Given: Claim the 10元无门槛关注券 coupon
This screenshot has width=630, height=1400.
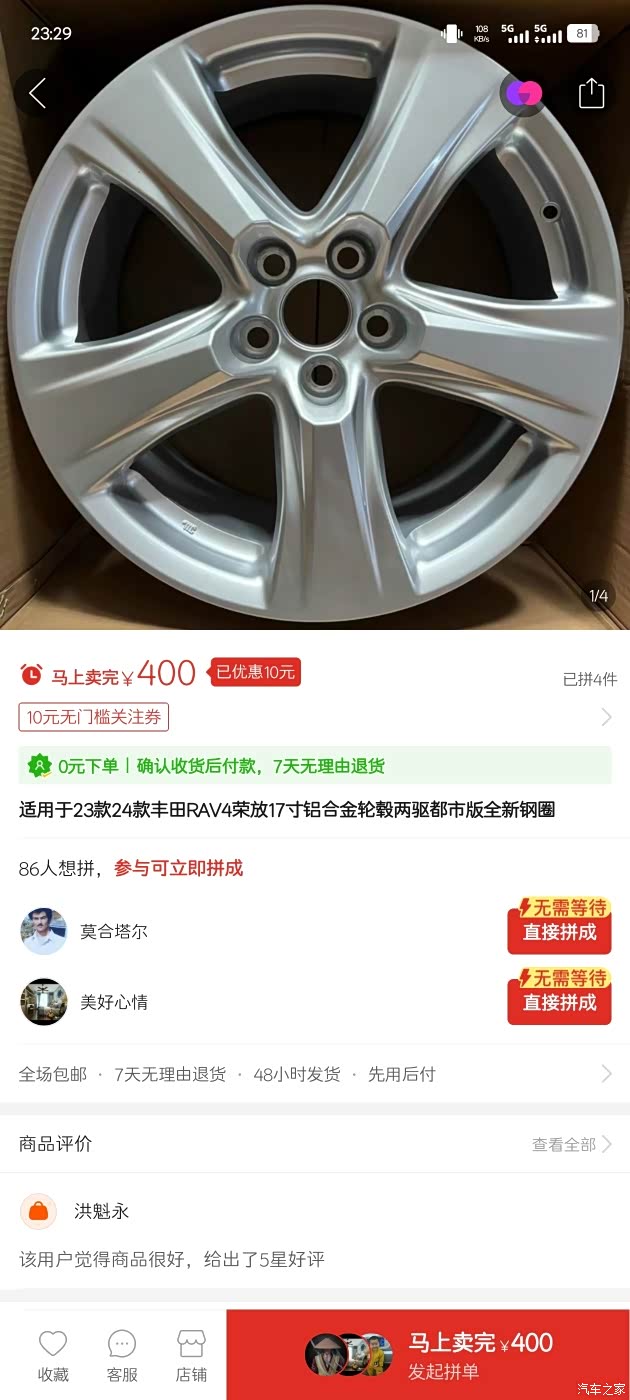Looking at the screenshot, I should (x=94, y=717).
